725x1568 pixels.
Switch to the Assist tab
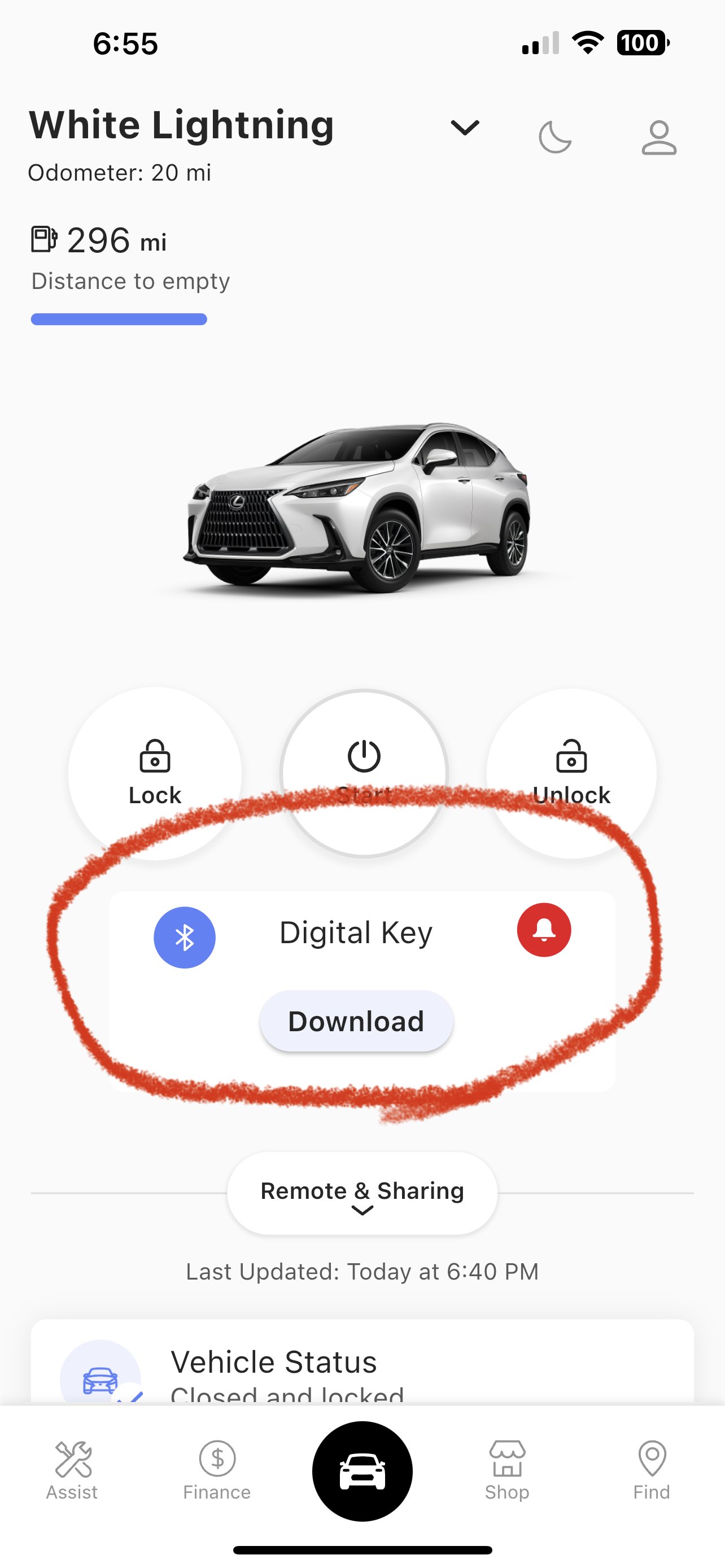pos(72,1470)
